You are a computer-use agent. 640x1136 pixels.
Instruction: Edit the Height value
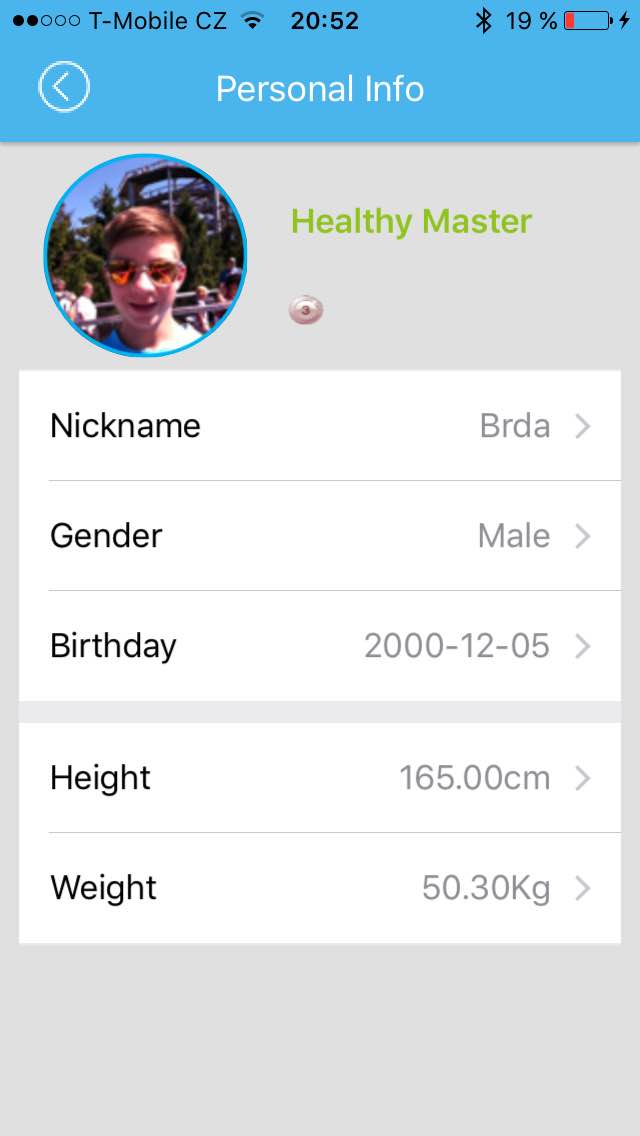point(320,778)
